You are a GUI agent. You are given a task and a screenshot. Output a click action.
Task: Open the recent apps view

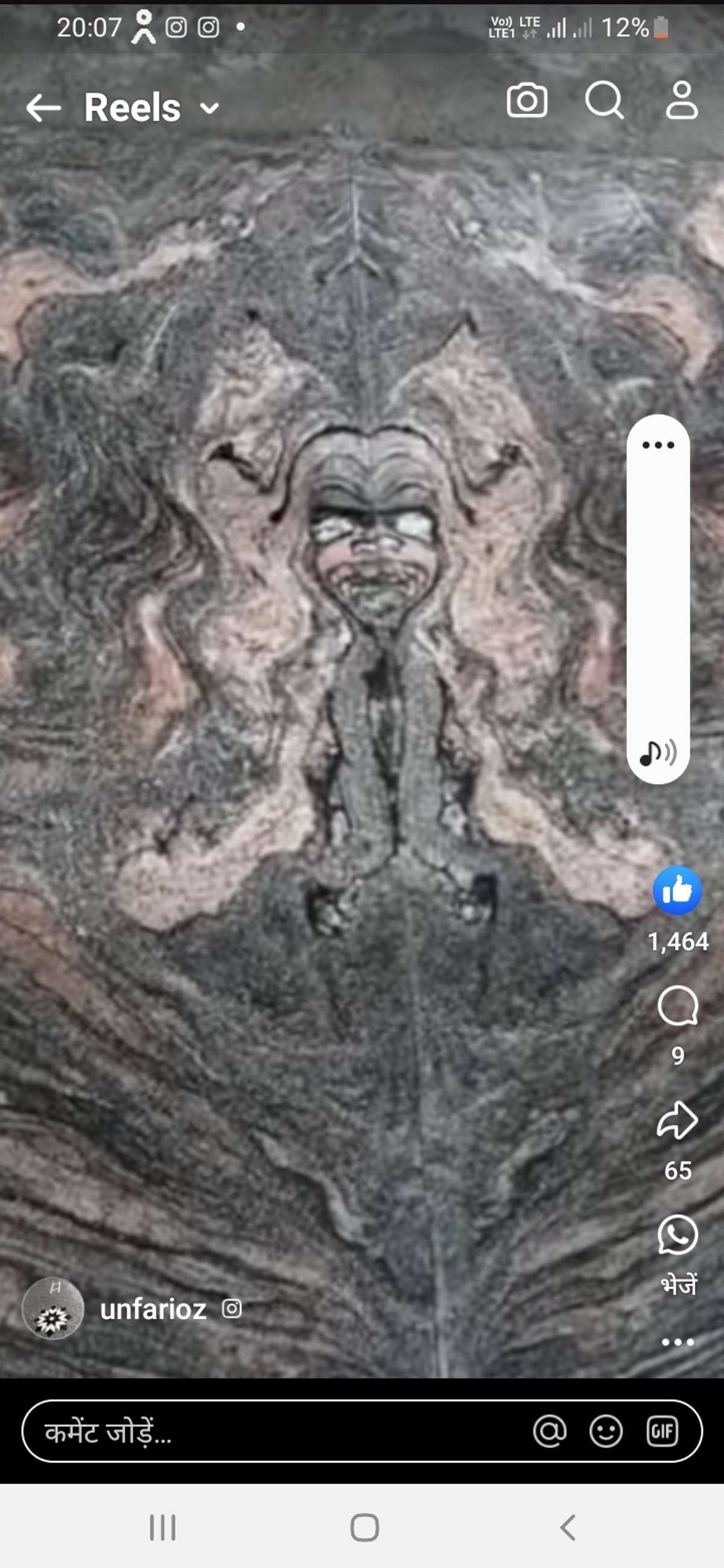click(x=162, y=1527)
